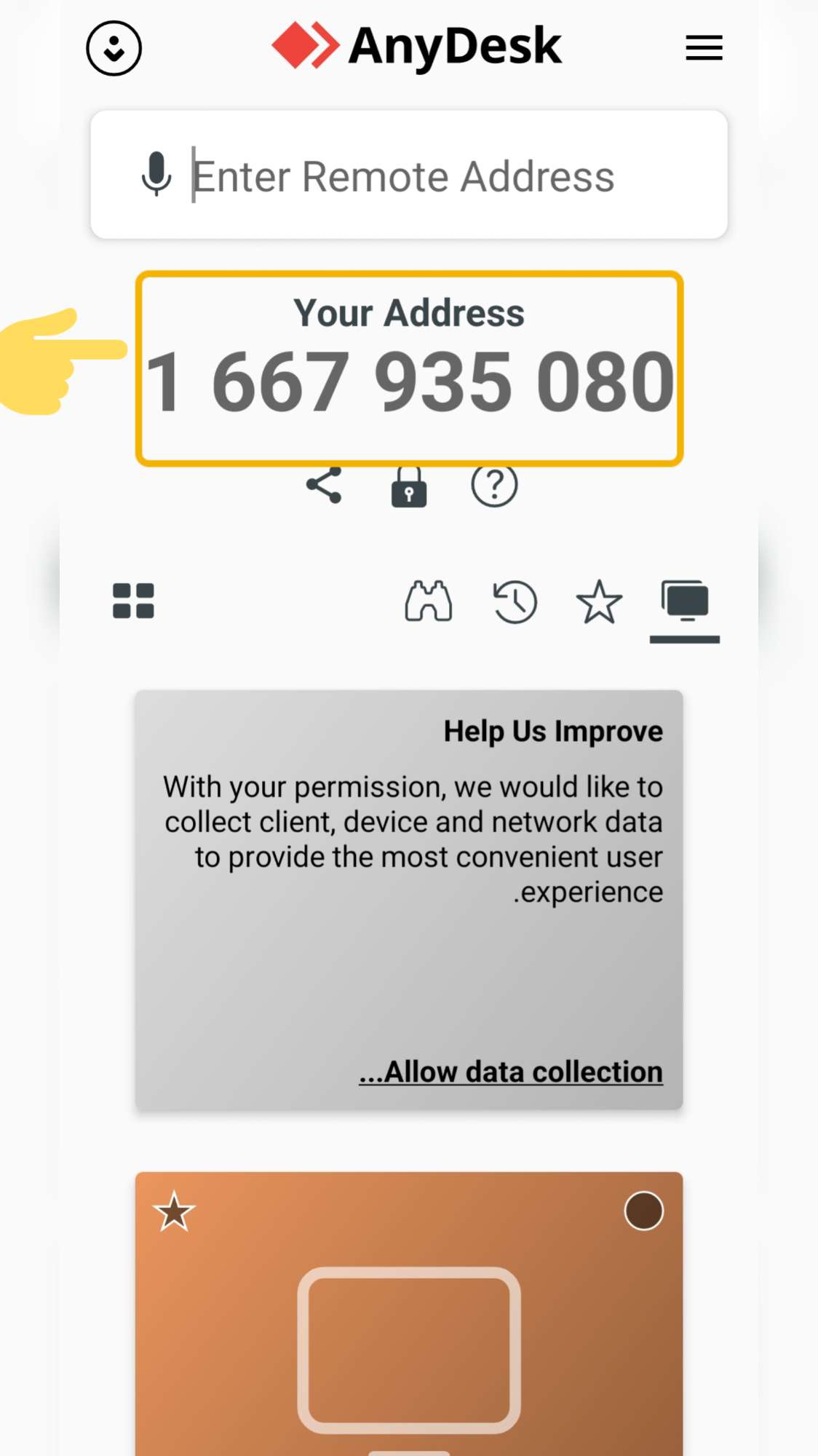This screenshot has height=1456, width=818.
Task: Open the lock password settings
Action: coord(409,486)
